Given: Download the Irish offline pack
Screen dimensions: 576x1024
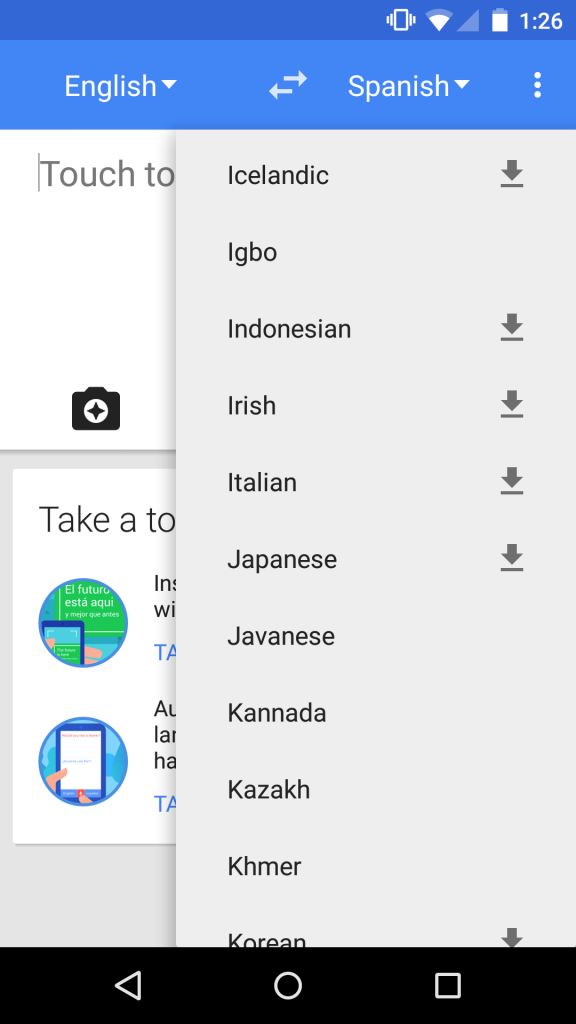Looking at the screenshot, I should pyautogui.click(x=512, y=405).
